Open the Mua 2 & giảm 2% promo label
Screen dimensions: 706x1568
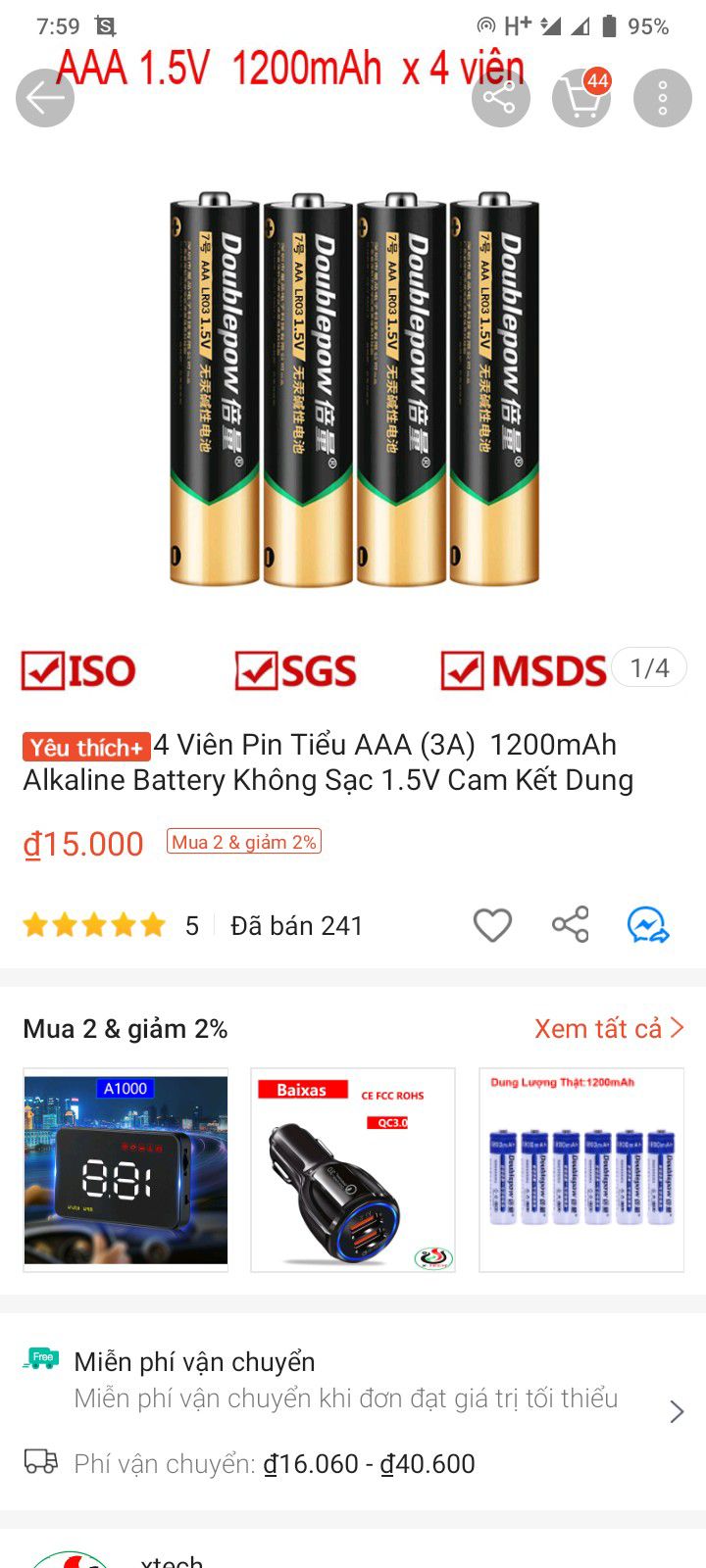click(x=242, y=841)
